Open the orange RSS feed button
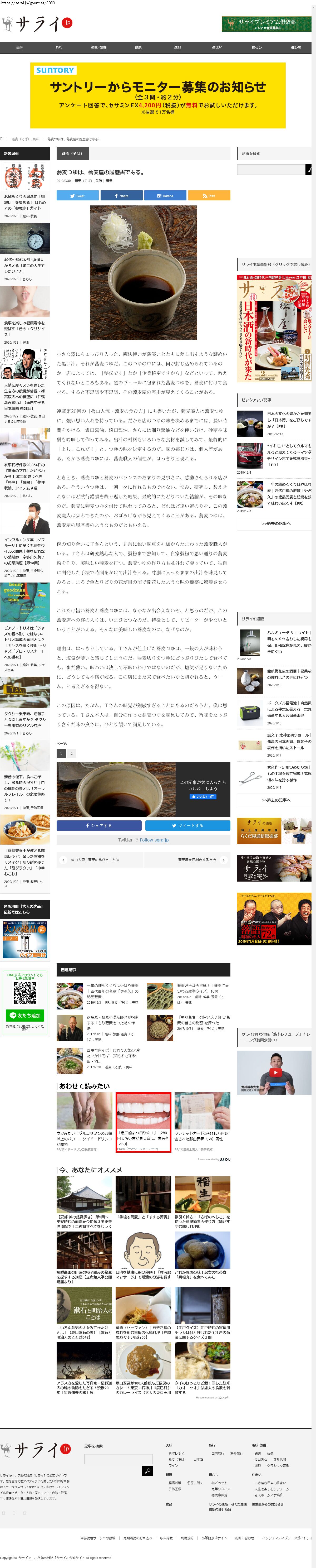This screenshot has height=1568, width=316. [209, 195]
